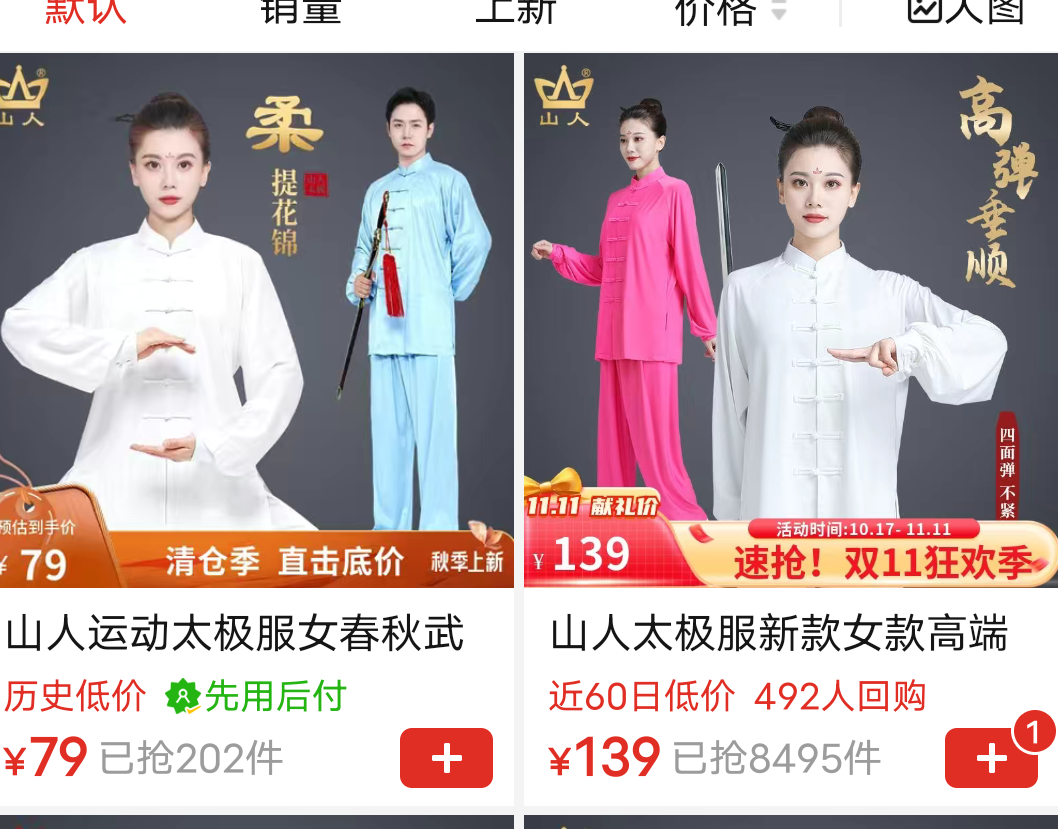Sort products by 销量 sales

[x=301, y=10]
